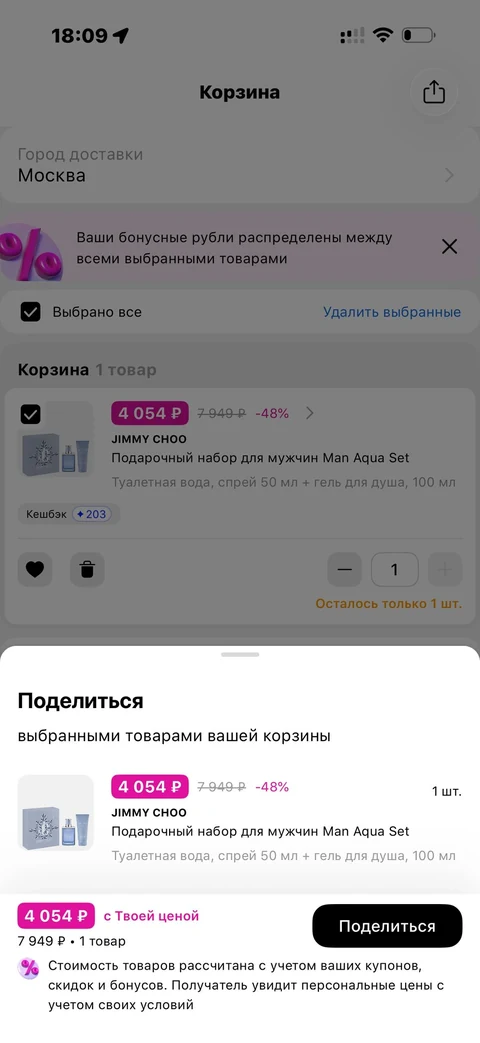Image resolution: width=480 pixels, height=1043 pixels.
Task: Tap the share icon beside Корзина
Action: click(x=433, y=92)
